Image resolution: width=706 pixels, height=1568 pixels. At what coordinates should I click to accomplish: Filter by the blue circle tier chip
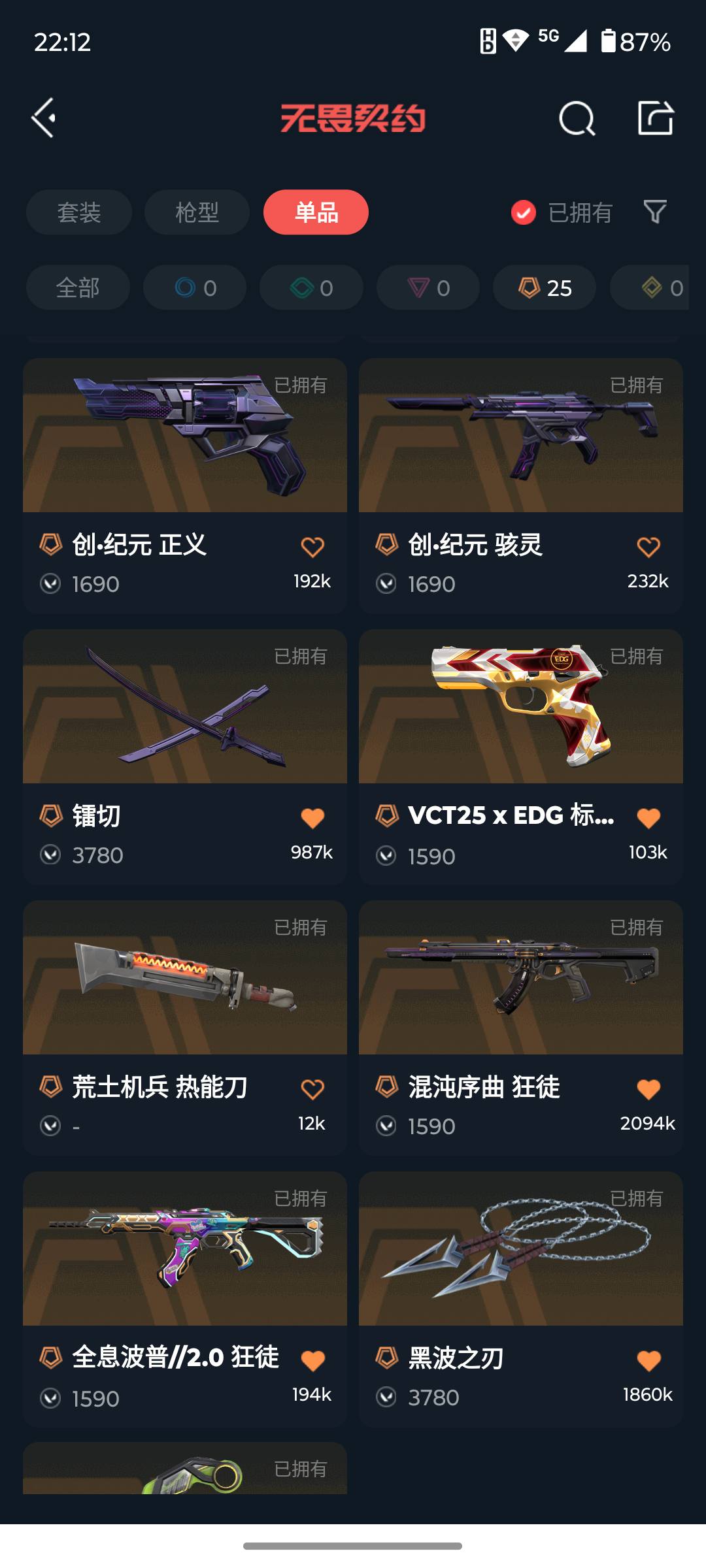click(195, 287)
